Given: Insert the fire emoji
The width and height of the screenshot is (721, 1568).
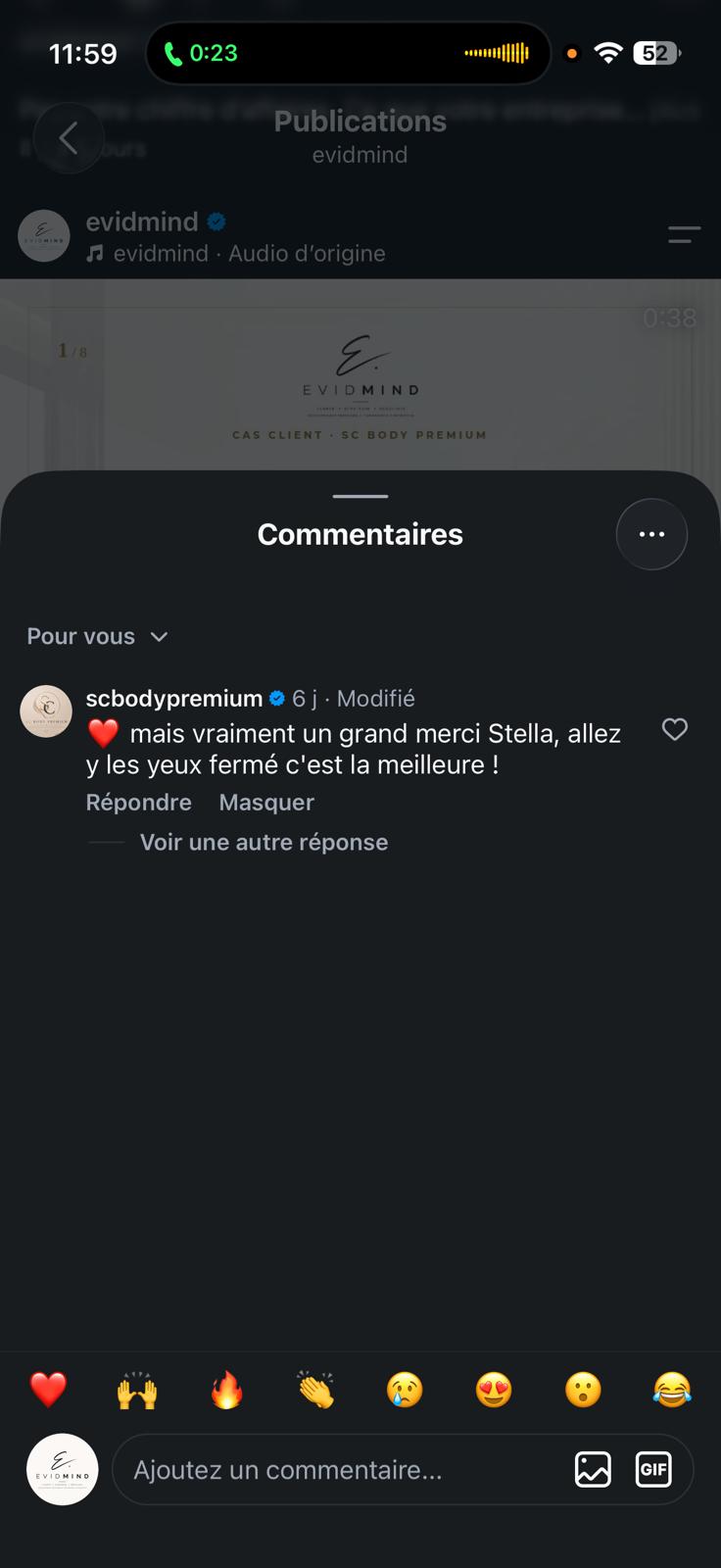Looking at the screenshot, I should (x=226, y=1389).
